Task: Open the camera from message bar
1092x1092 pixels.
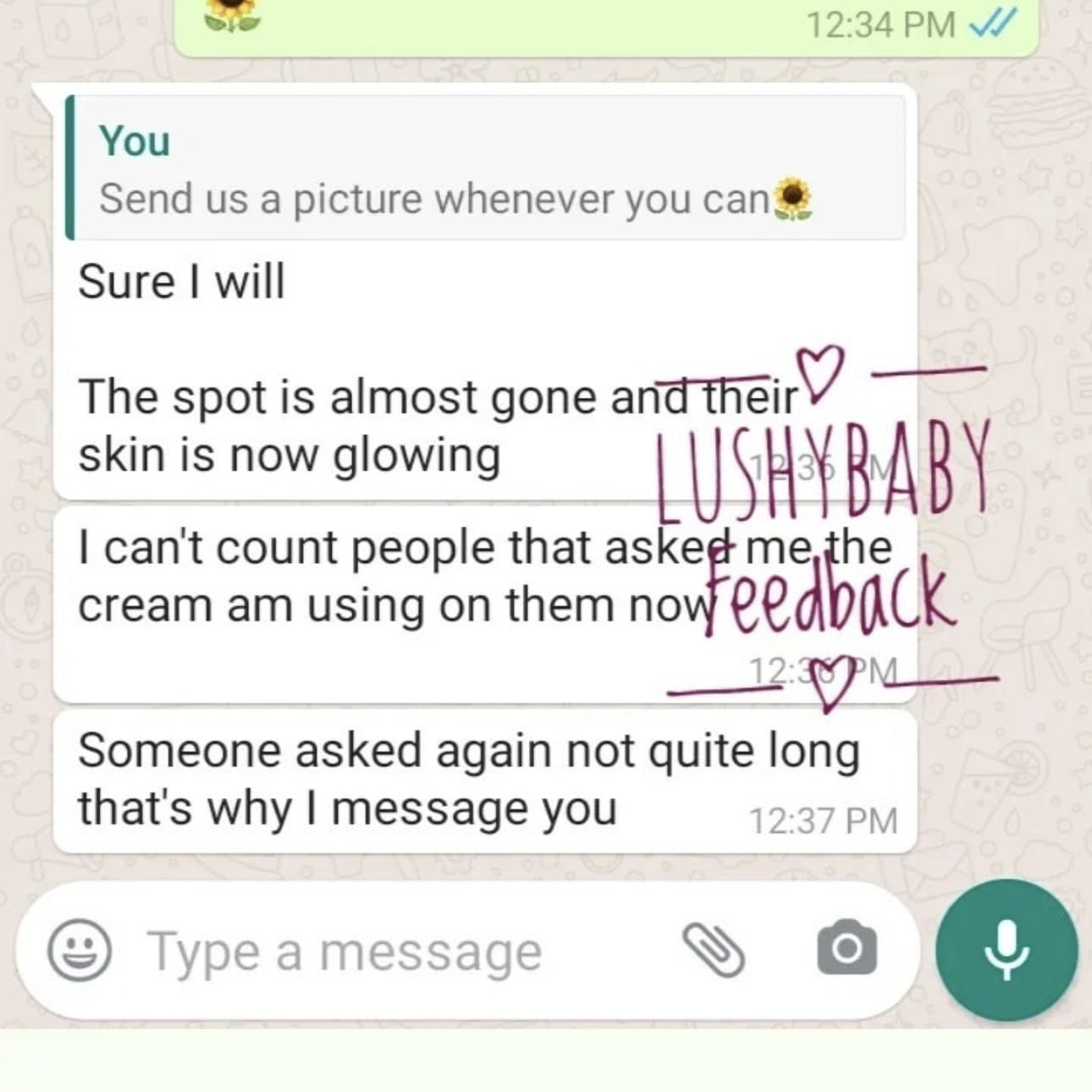Action: tap(847, 948)
